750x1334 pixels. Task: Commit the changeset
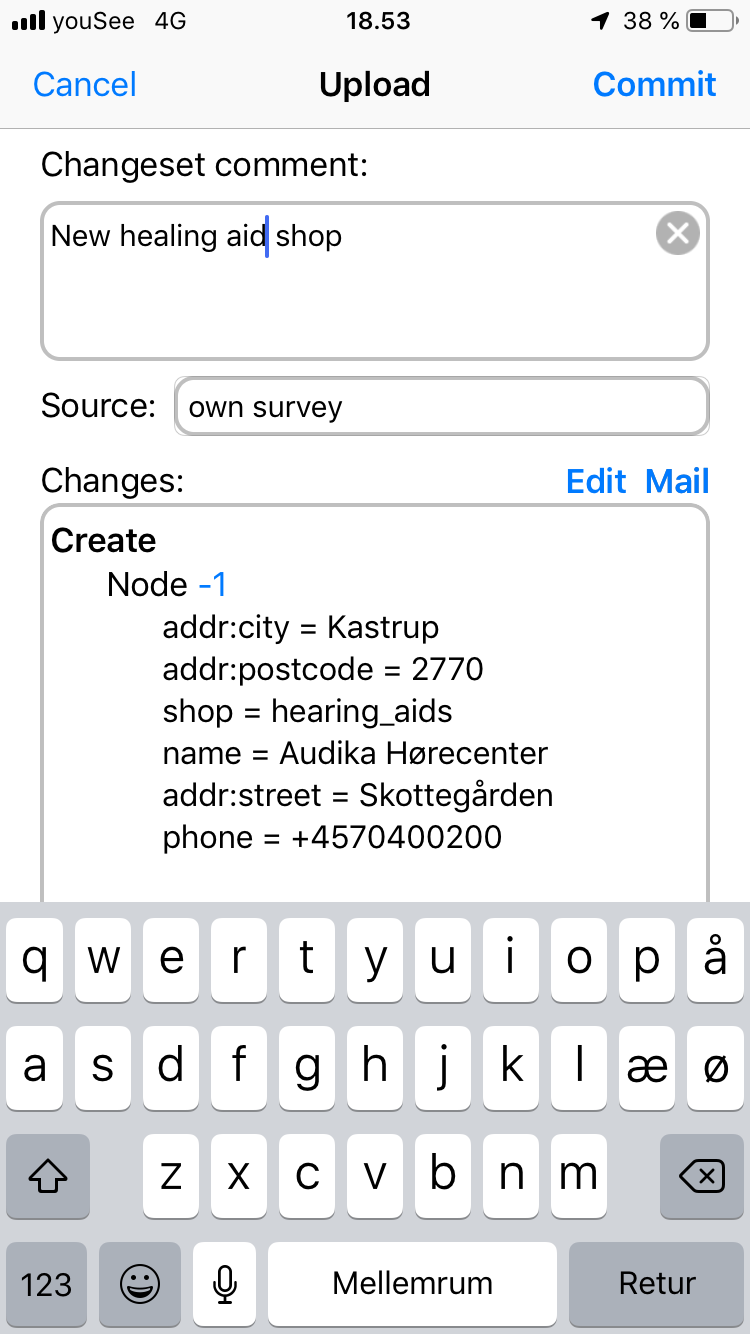[655, 85]
